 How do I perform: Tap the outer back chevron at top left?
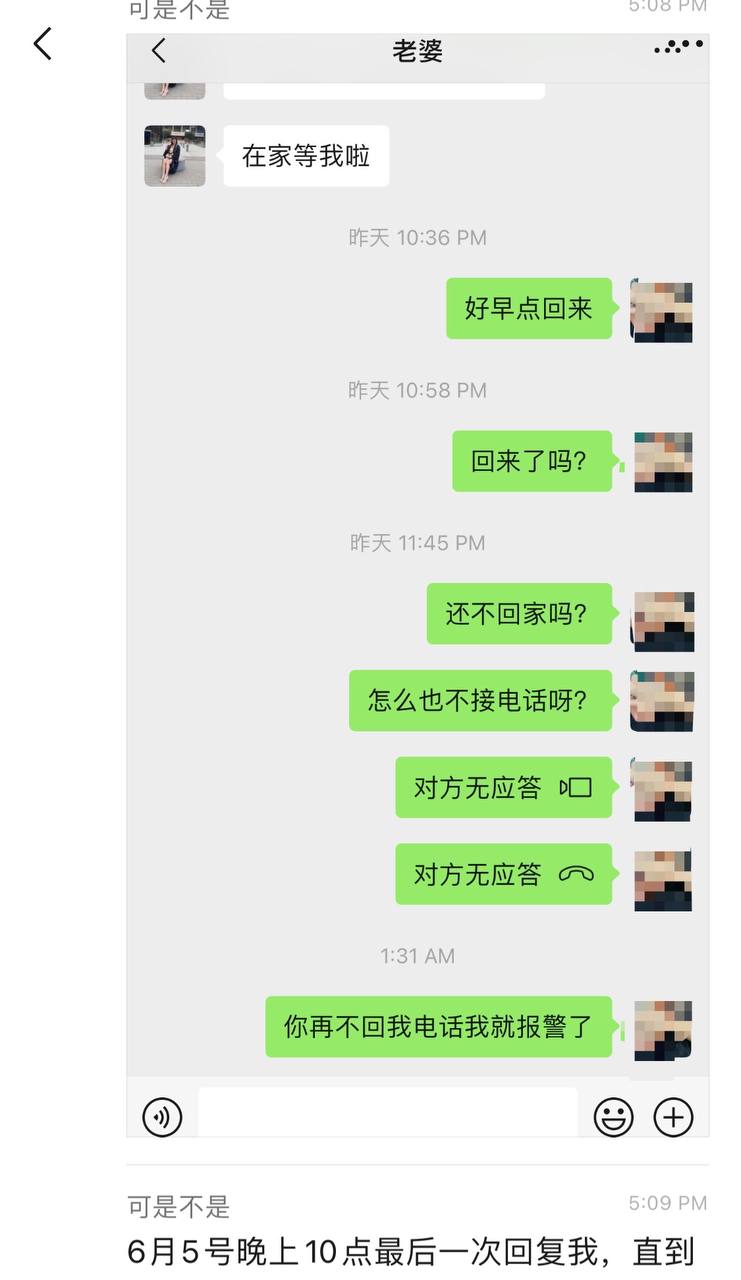point(41,44)
